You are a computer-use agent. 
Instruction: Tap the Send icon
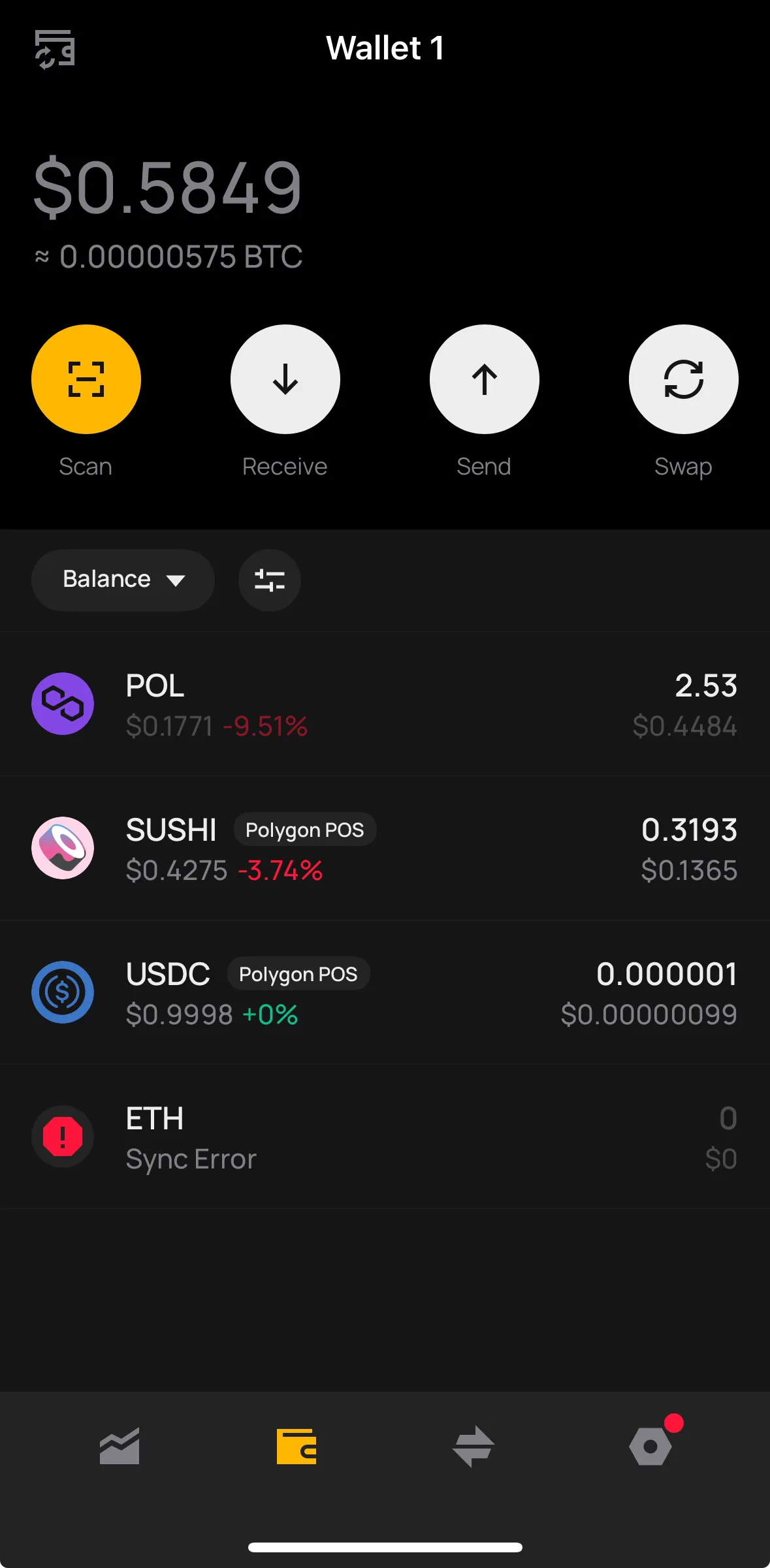(484, 379)
